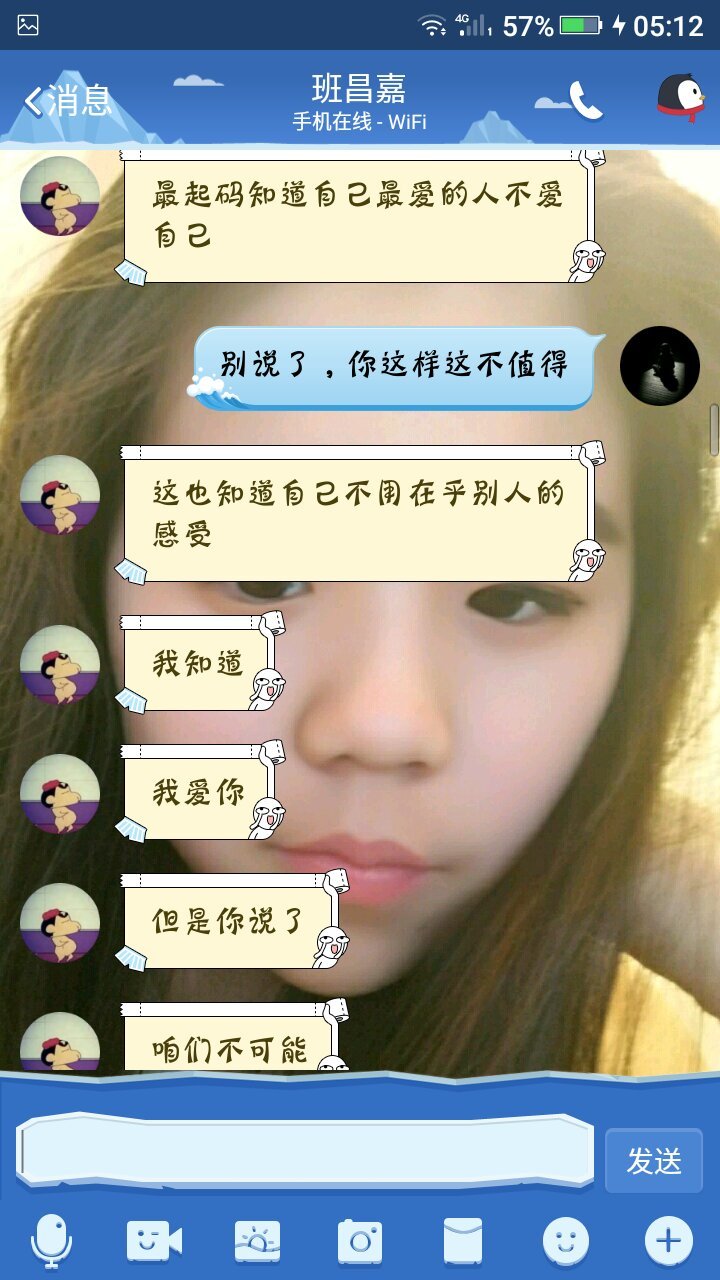Tap the 发送 button to send
Screen dimensions: 720x1280
point(654,1161)
